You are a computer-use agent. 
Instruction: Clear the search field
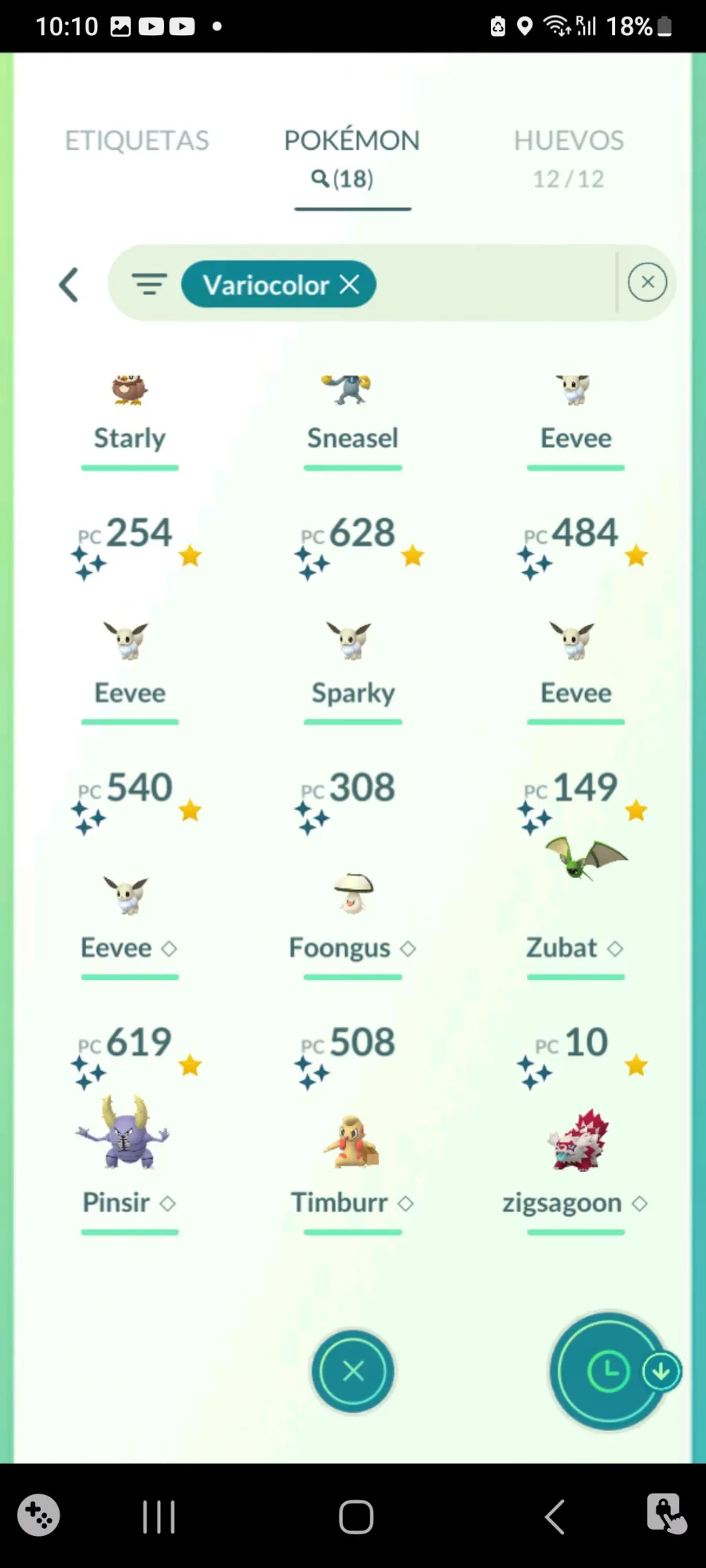(648, 282)
